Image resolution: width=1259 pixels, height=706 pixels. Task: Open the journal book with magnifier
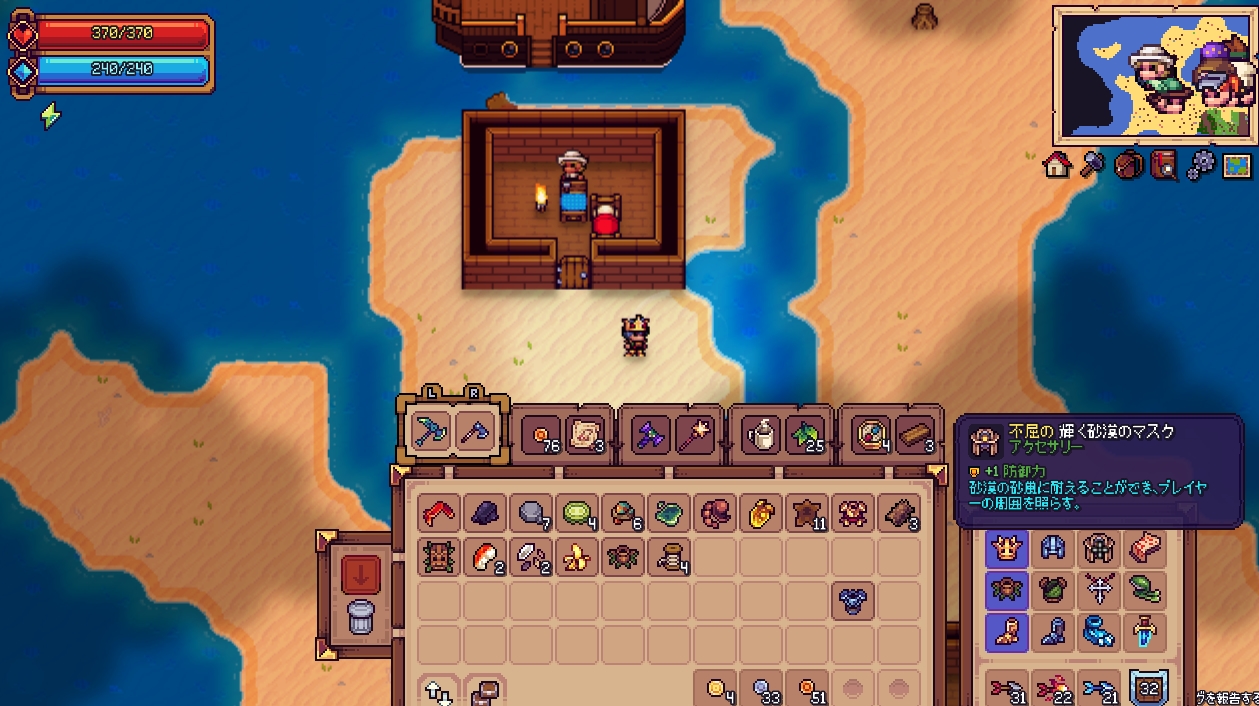pos(1164,164)
